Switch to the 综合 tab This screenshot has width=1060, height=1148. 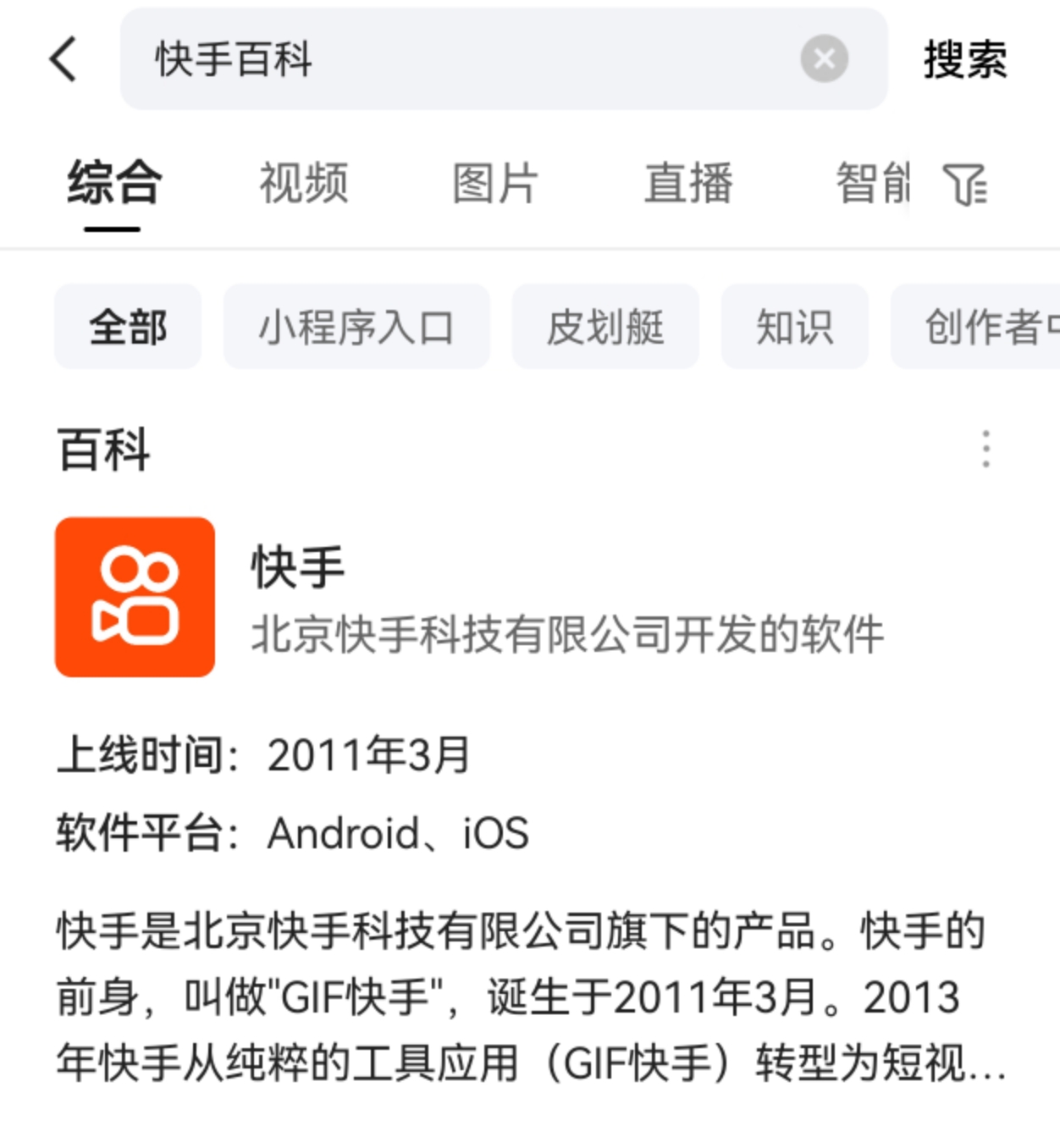pos(113,183)
